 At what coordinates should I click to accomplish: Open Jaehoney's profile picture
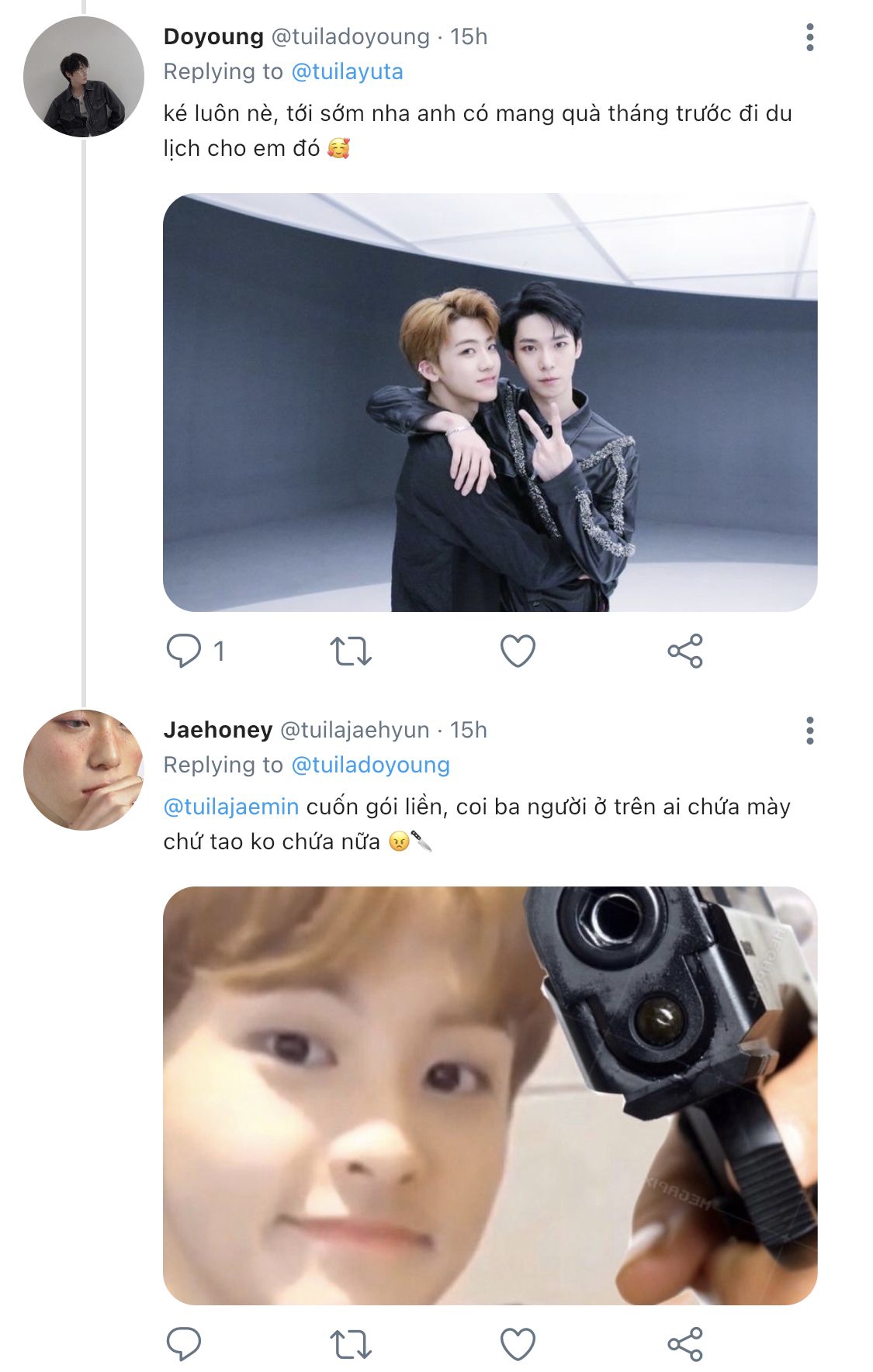(83, 769)
